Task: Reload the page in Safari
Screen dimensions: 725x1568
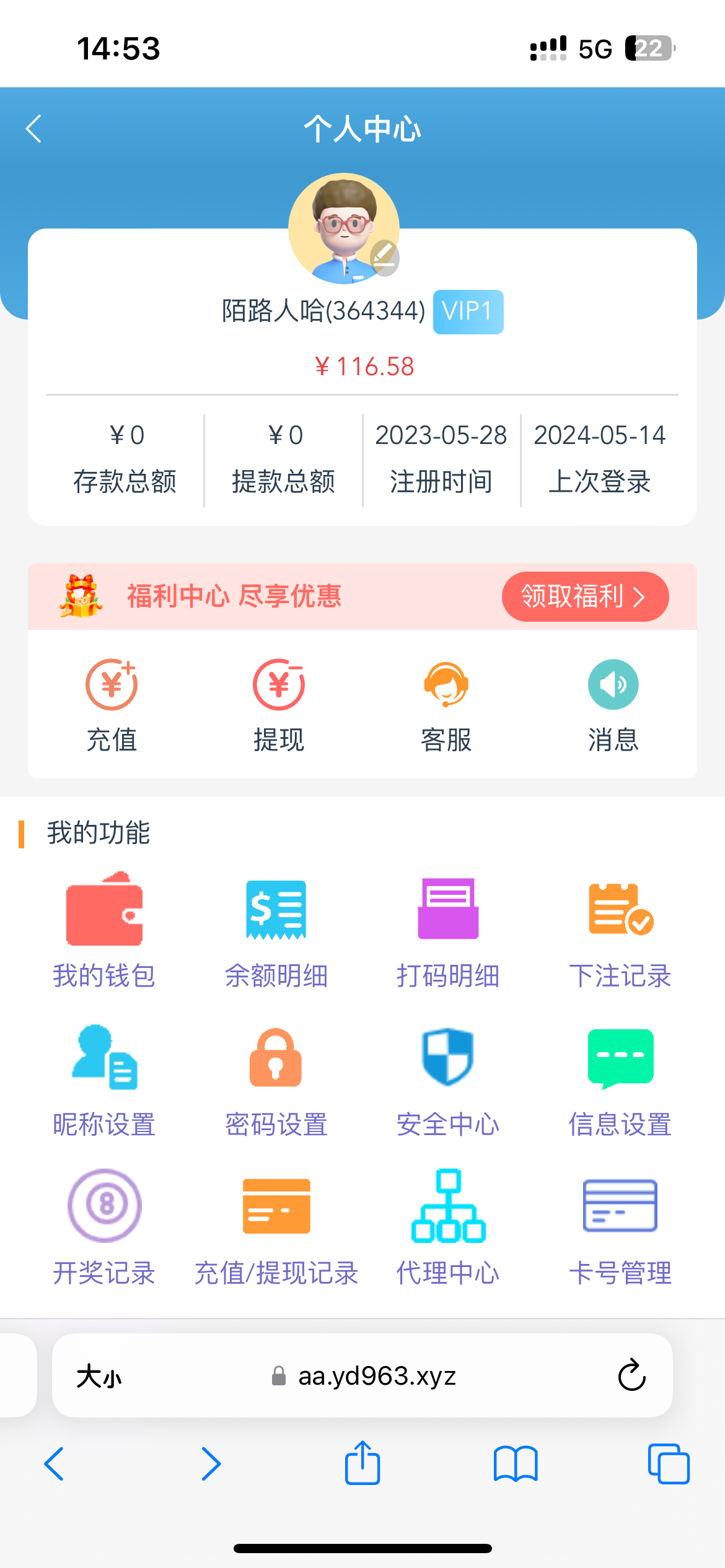Action: 631,1375
